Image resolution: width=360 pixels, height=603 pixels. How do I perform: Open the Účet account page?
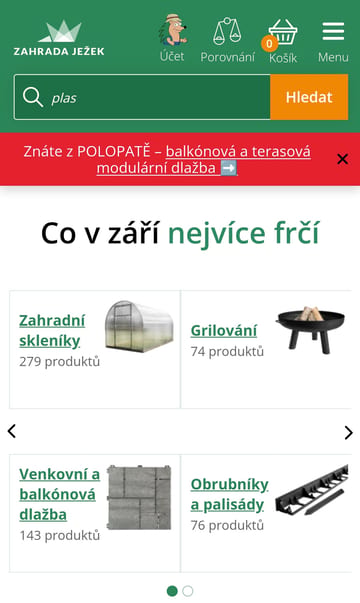[172, 38]
